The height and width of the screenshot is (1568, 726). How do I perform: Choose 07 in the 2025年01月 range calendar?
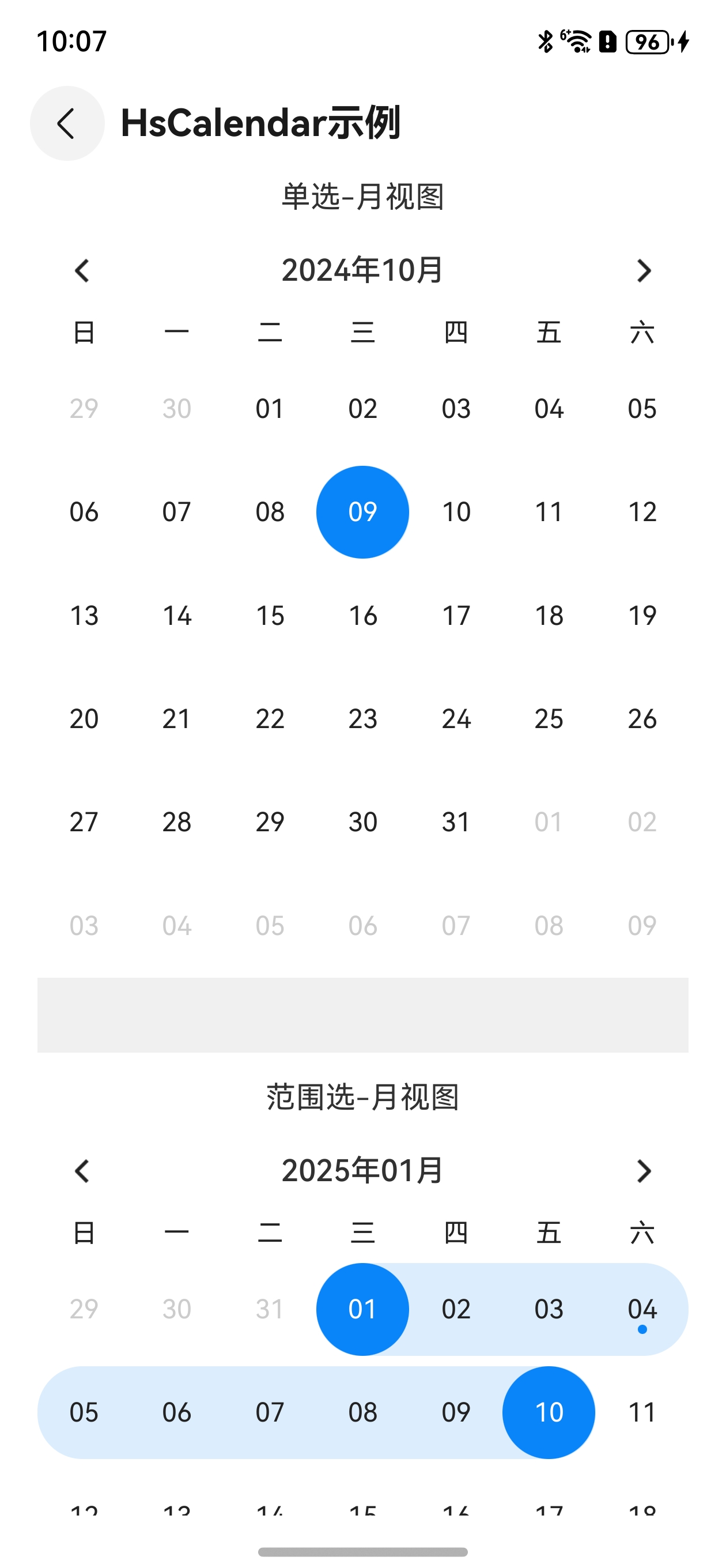click(270, 1412)
